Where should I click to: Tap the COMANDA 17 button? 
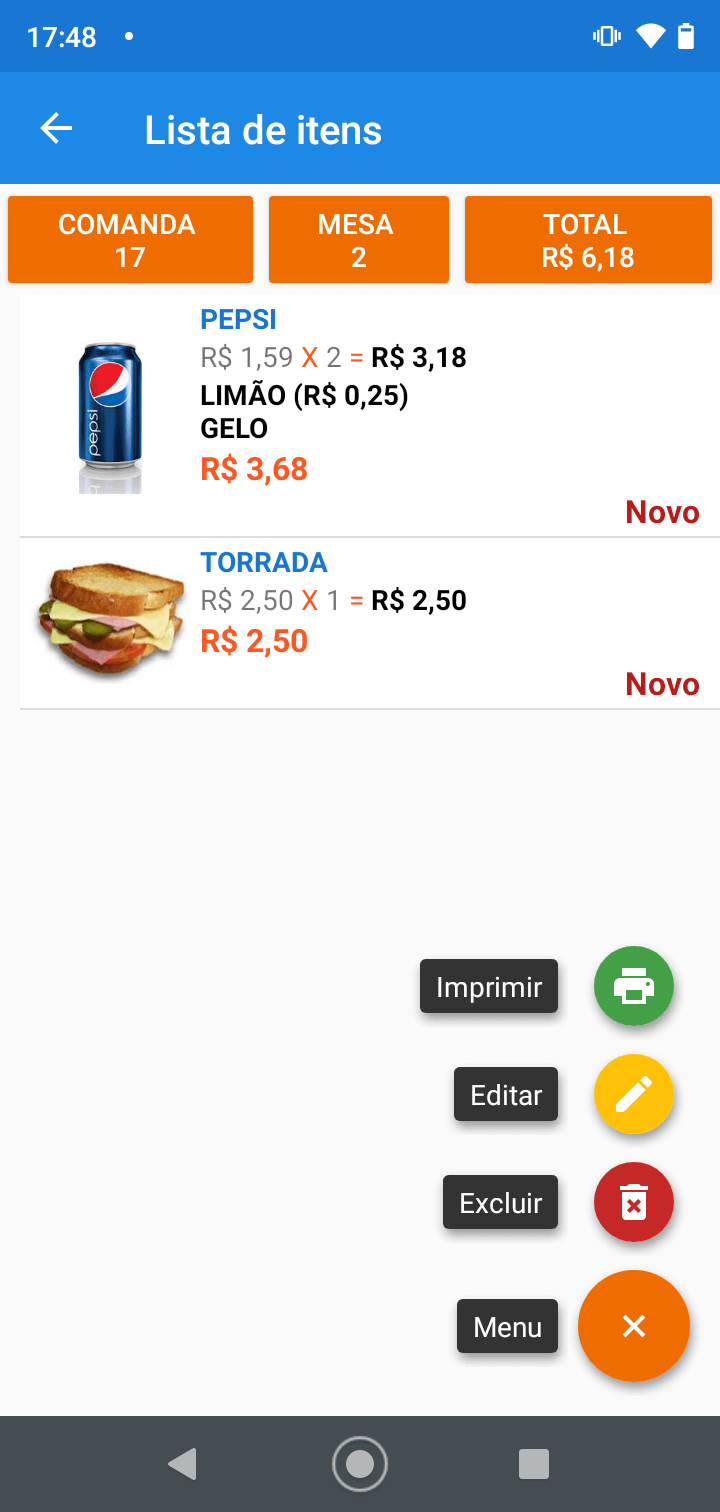[x=130, y=240]
